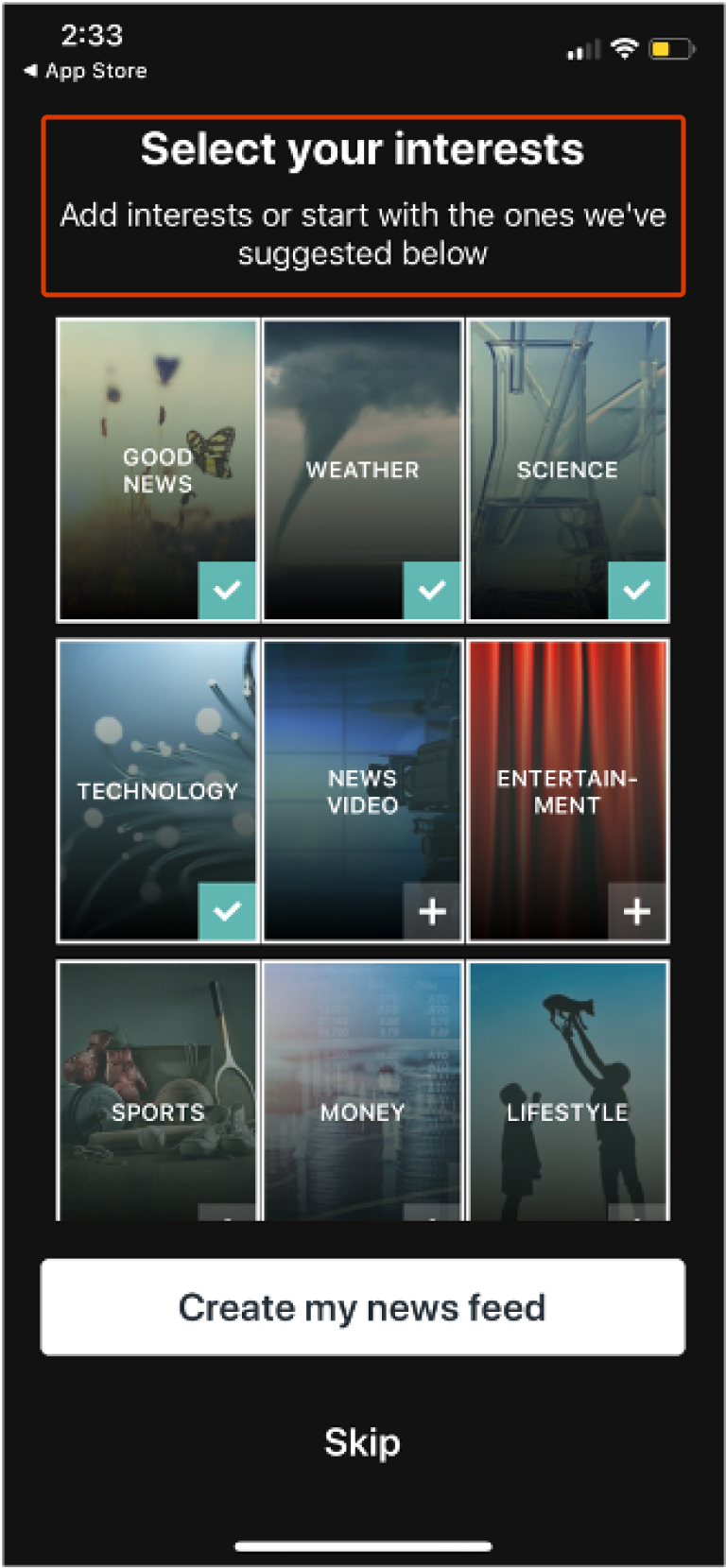Tap the plus icon on News Video
This screenshot has width=726, height=1568.
(x=432, y=910)
